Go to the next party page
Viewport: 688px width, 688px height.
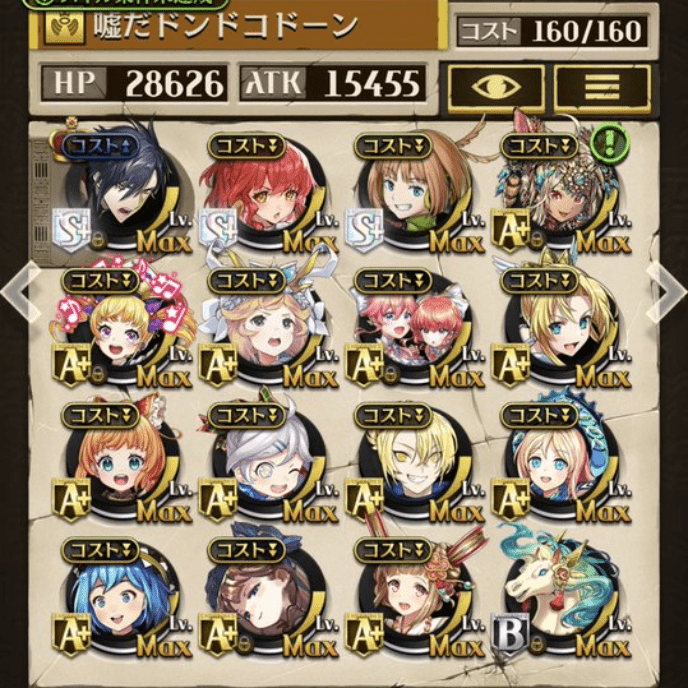pos(672,292)
